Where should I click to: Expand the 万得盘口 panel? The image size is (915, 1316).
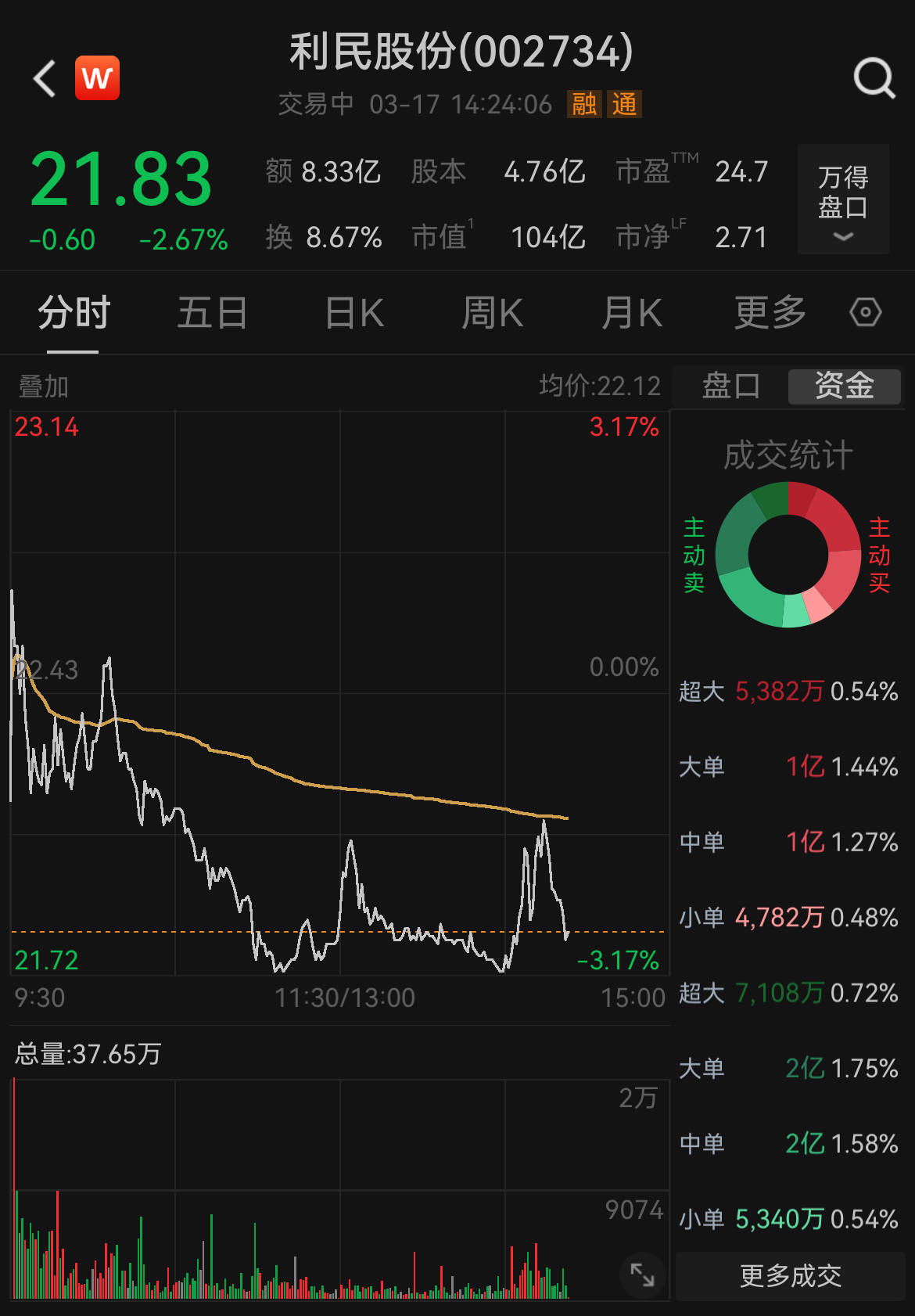(843, 200)
